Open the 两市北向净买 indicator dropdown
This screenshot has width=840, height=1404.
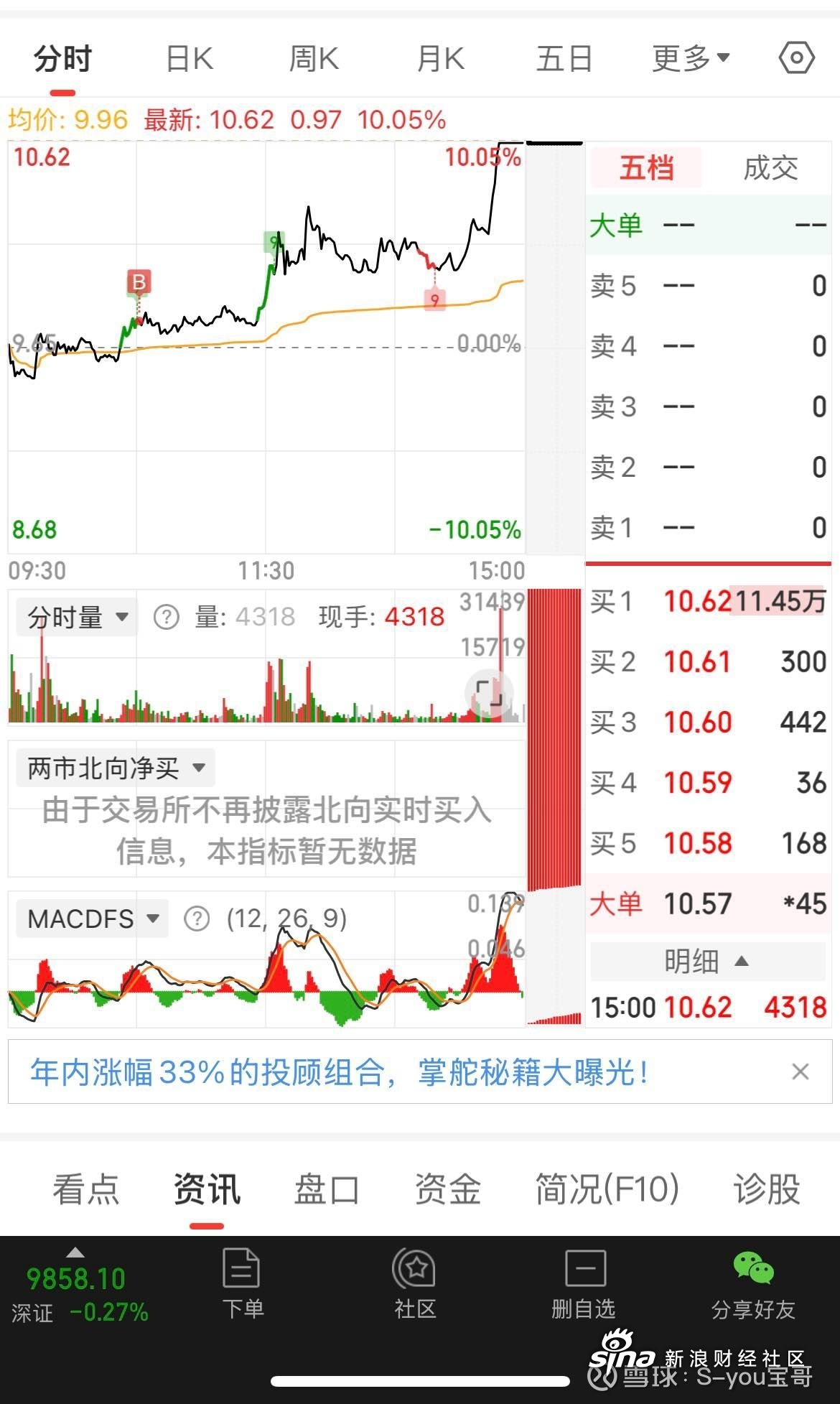coord(113,767)
